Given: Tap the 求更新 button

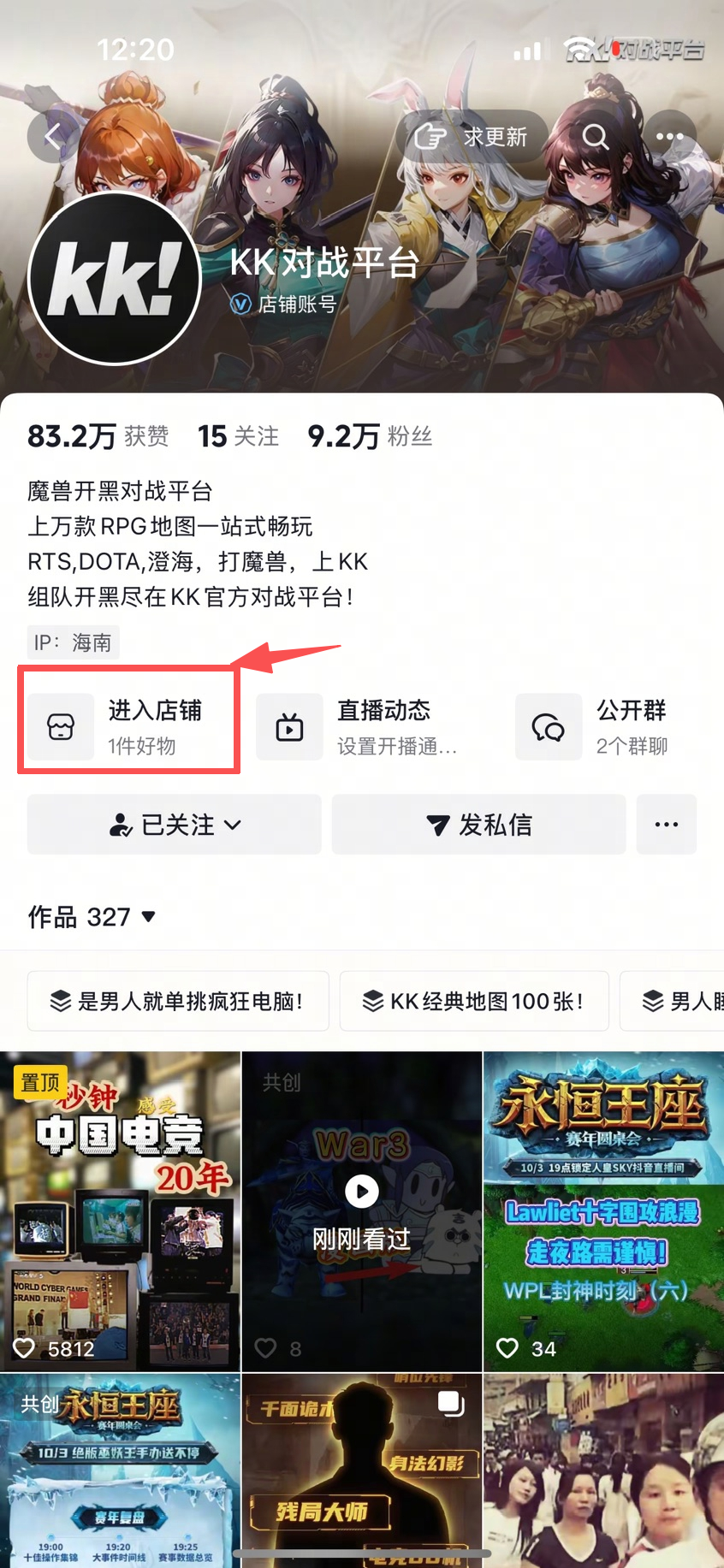Looking at the screenshot, I should click(x=472, y=137).
